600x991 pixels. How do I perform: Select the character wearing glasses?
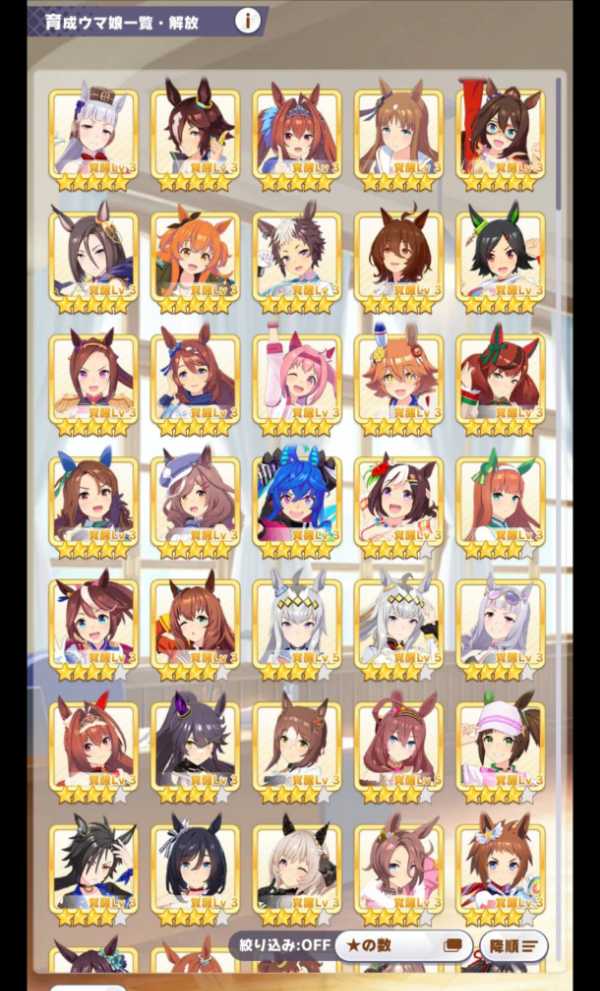click(x=500, y=133)
